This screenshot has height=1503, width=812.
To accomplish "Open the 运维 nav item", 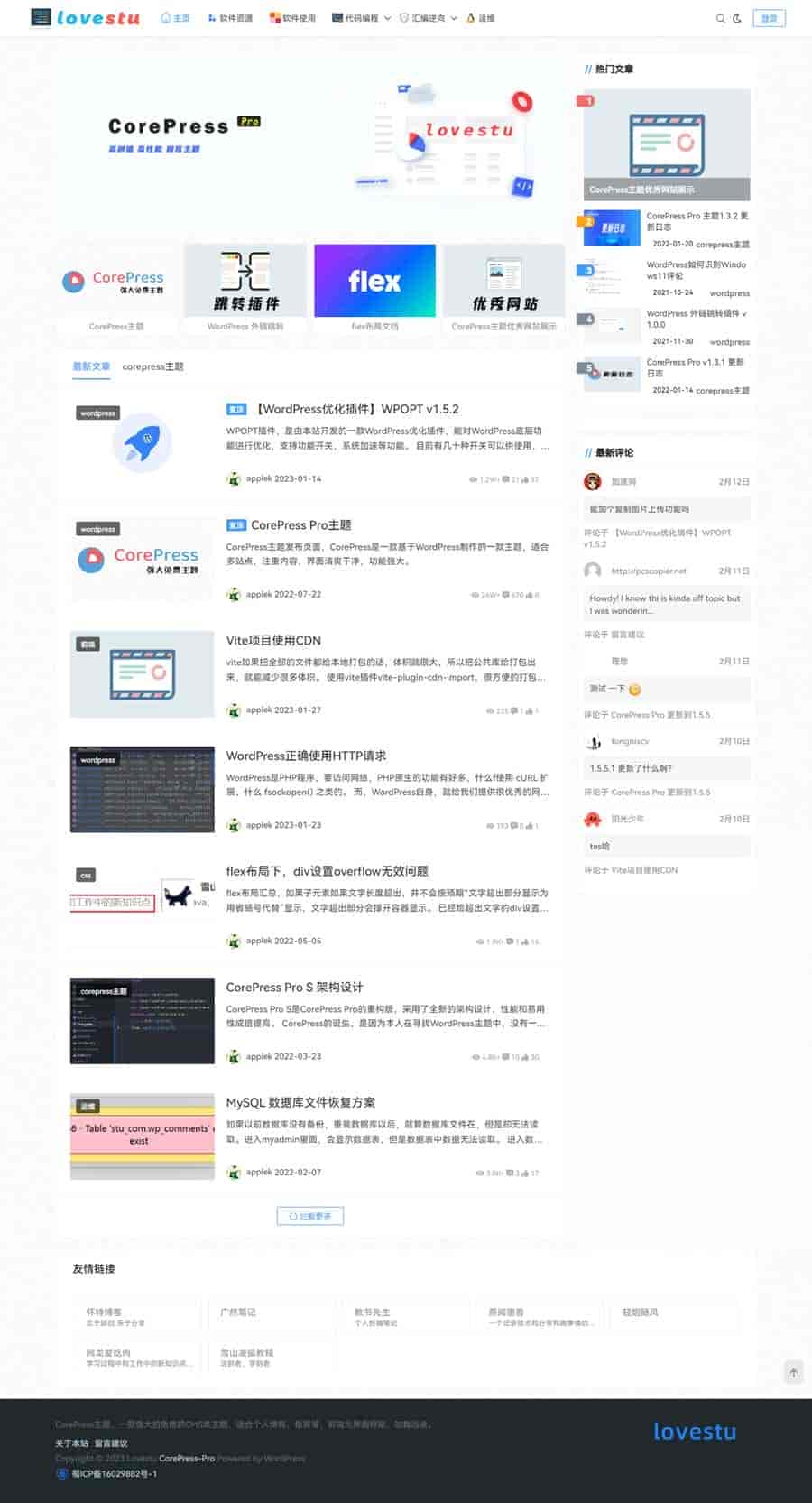I will click(x=481, y=18).
